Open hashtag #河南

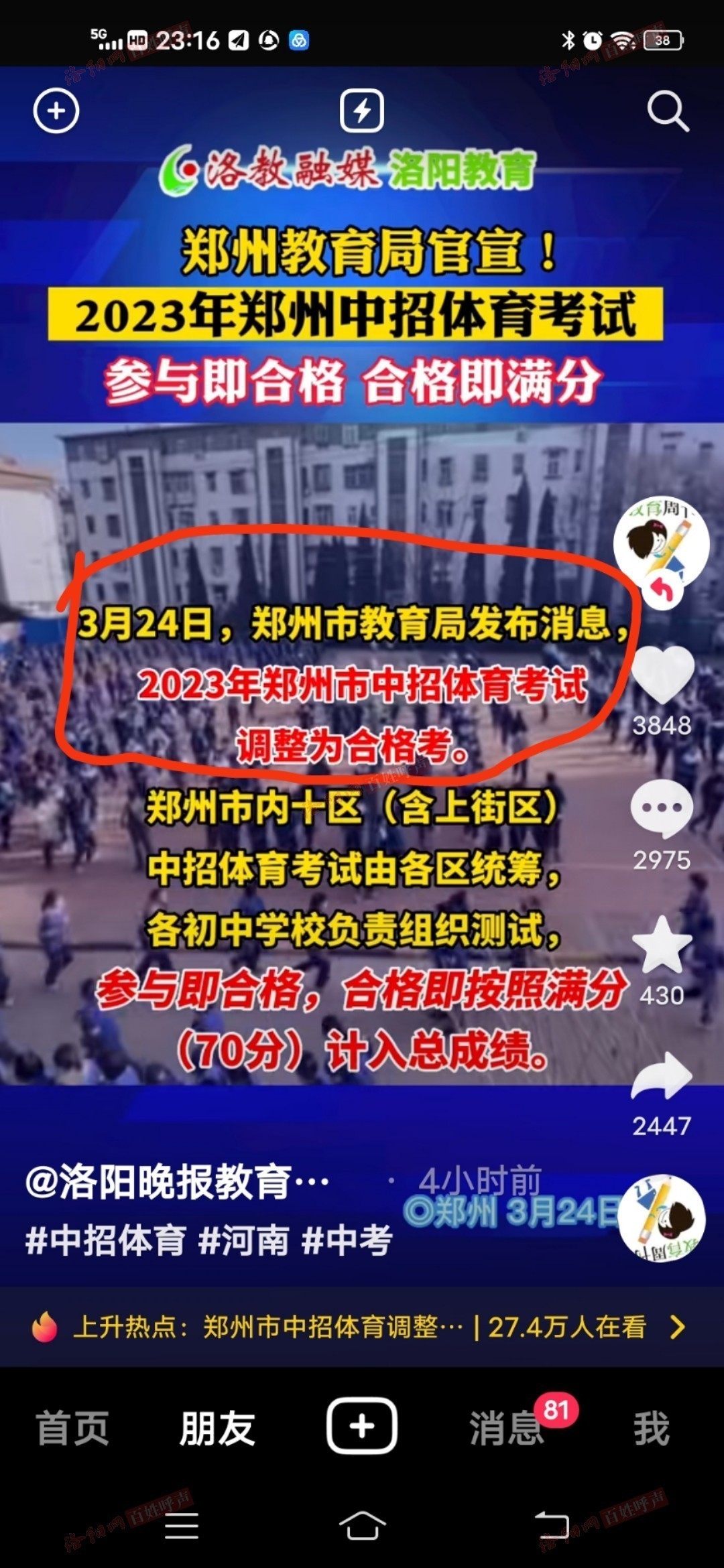pyautogui.click(x=244, y=1240)
